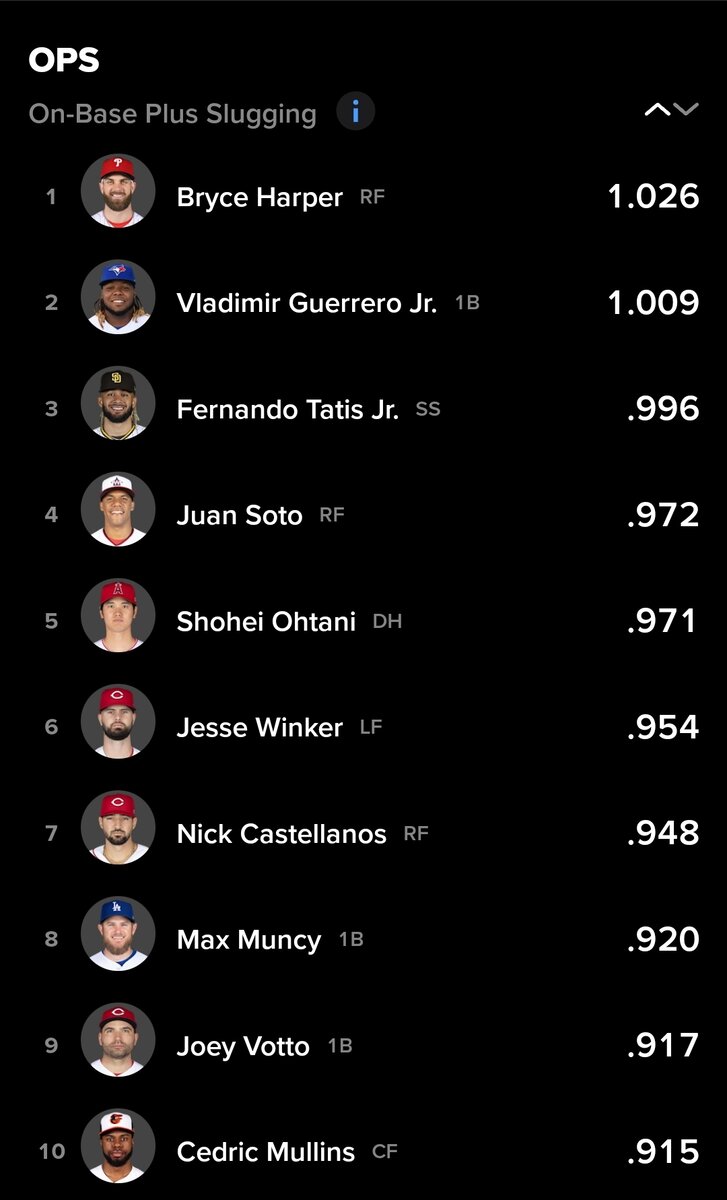Open Shohei Ohtani's row

[364, 620]
